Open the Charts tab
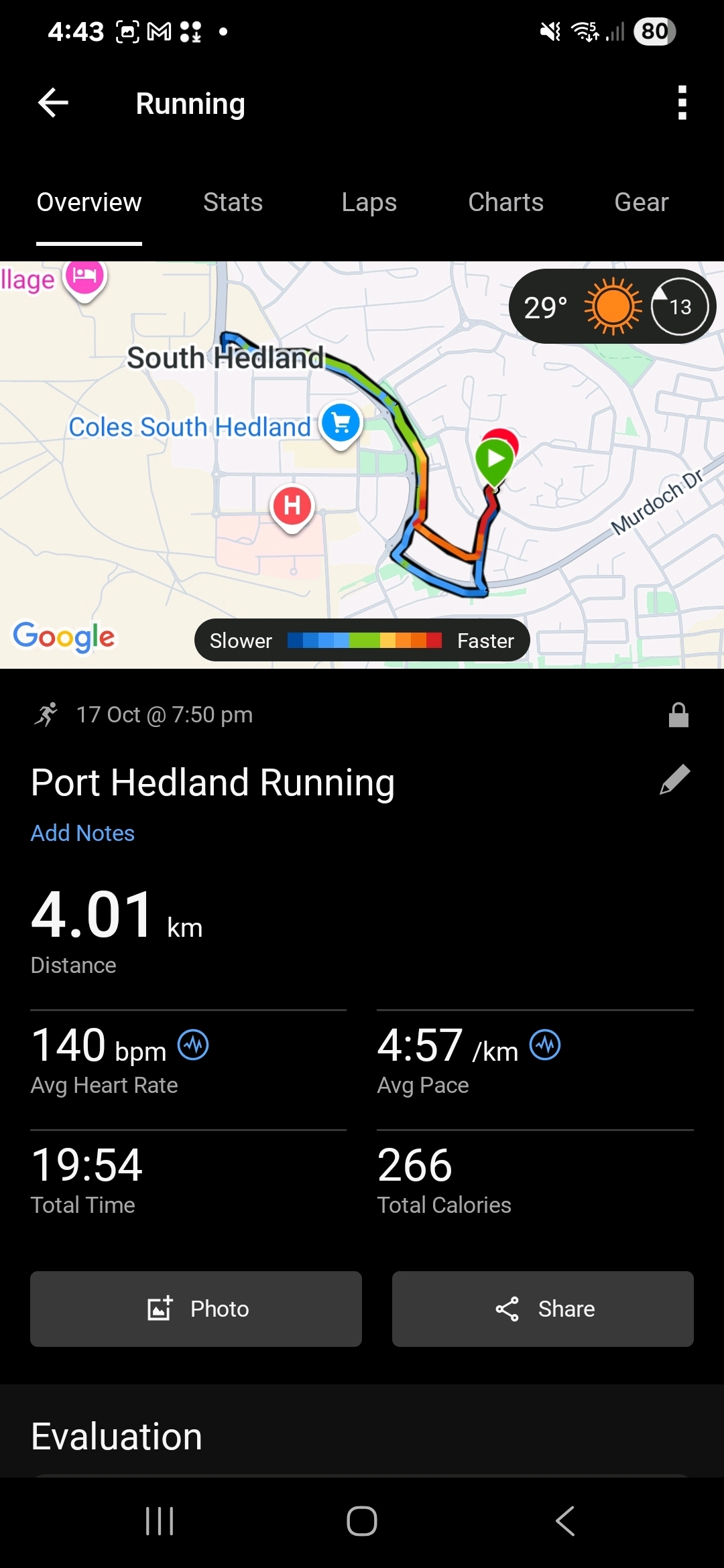This screenshot has width=724, height=1568. click(x=505, y=202)
